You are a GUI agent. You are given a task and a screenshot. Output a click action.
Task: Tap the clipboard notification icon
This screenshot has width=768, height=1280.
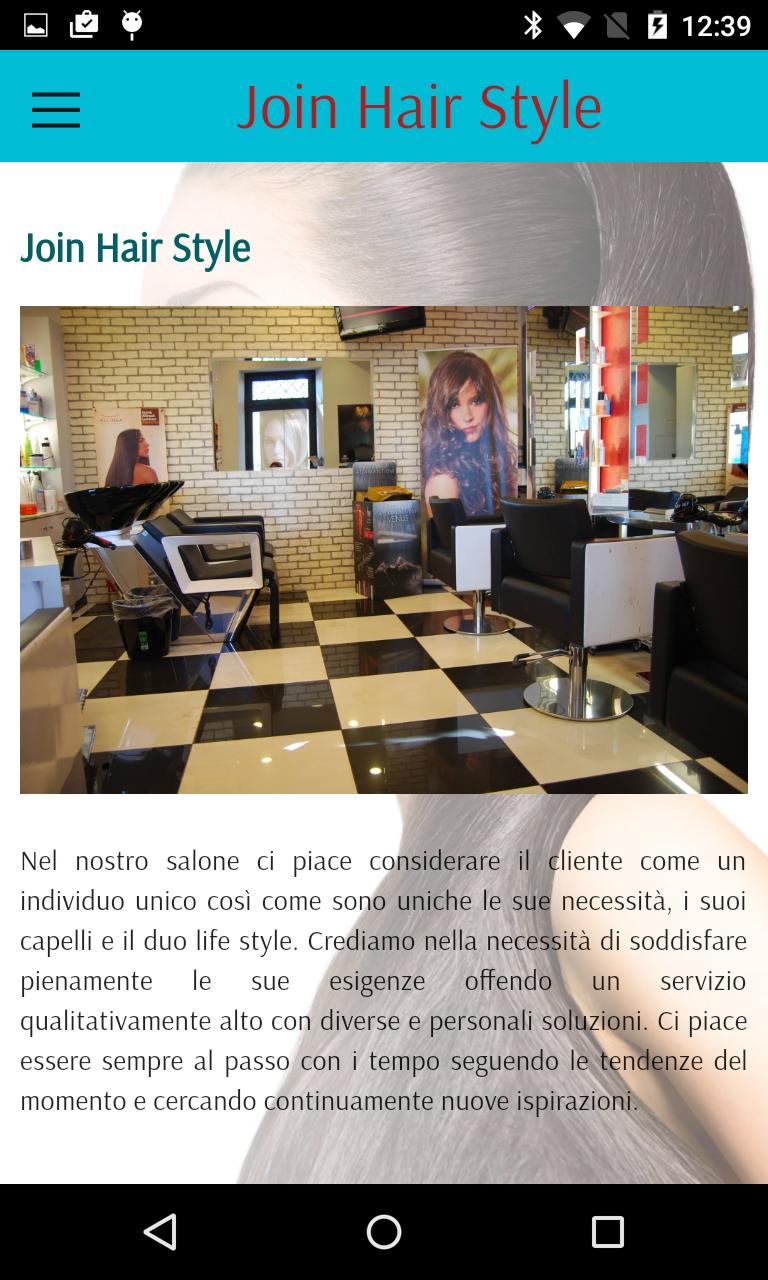[84, 24]
